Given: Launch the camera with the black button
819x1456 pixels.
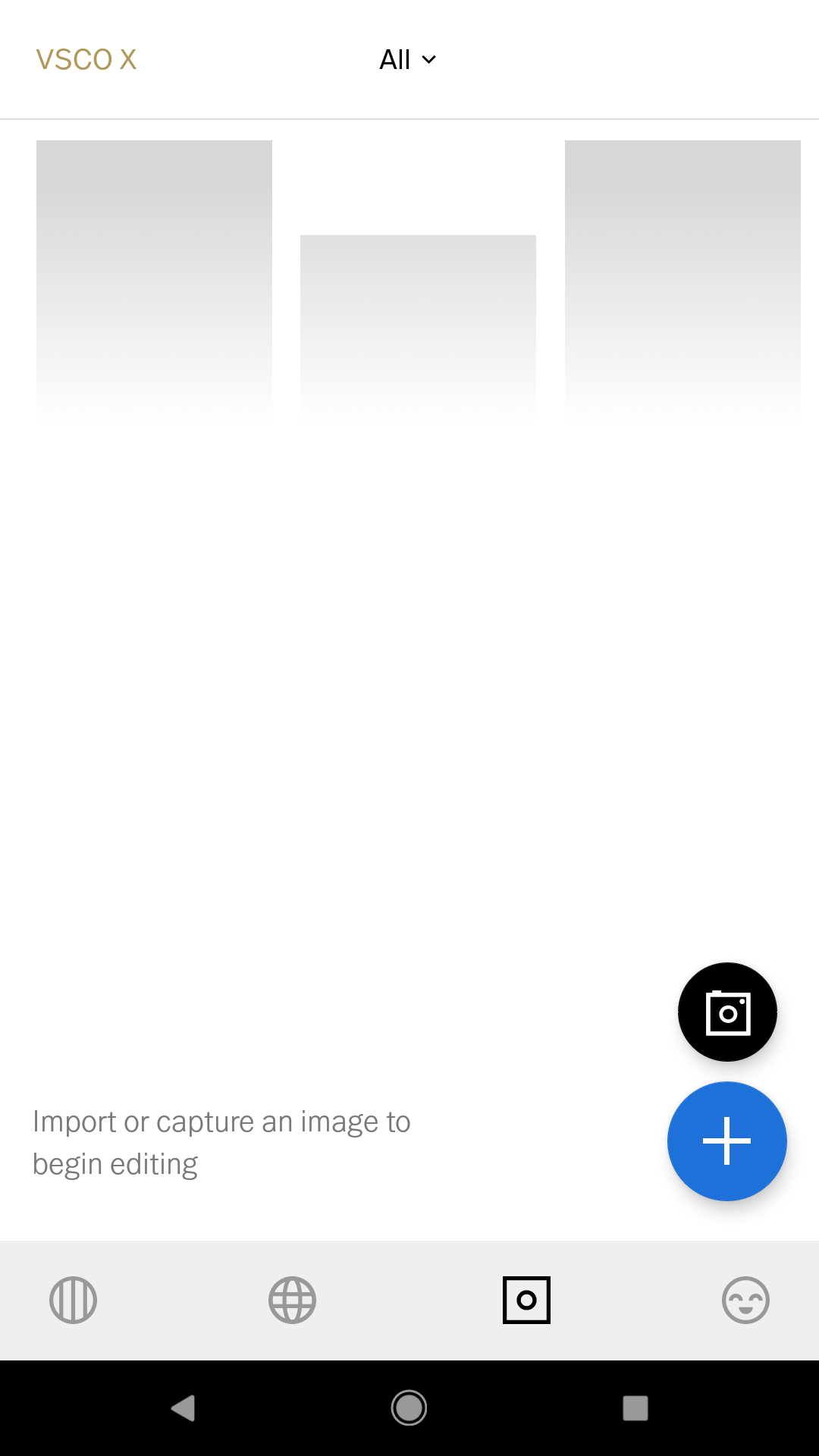Looking at the screenshot, I should coord(727,1012).
